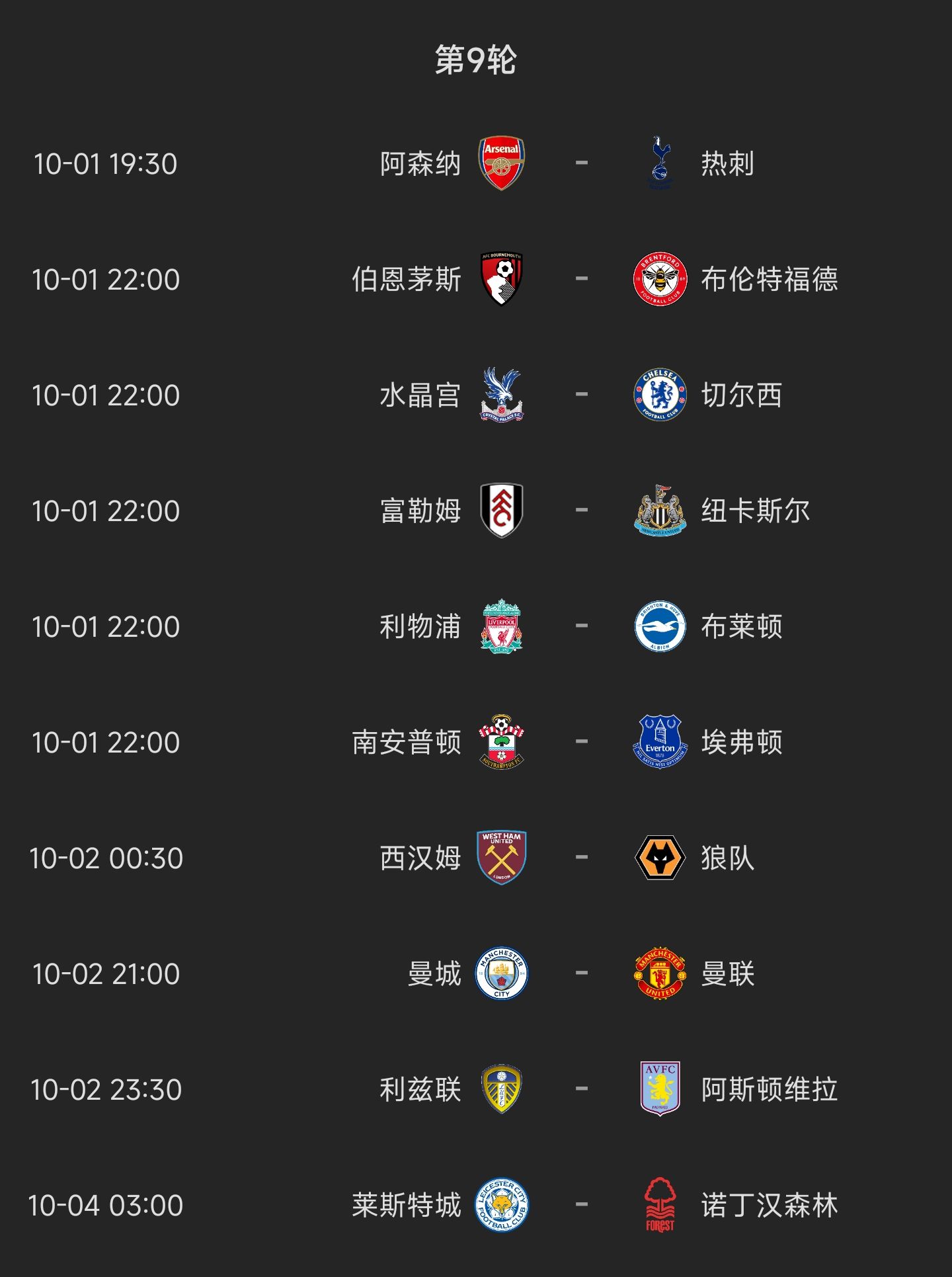View Leicester City vs Nottingham Forest match
This screenshot has height=1277, width=952.
[580, 1205]
